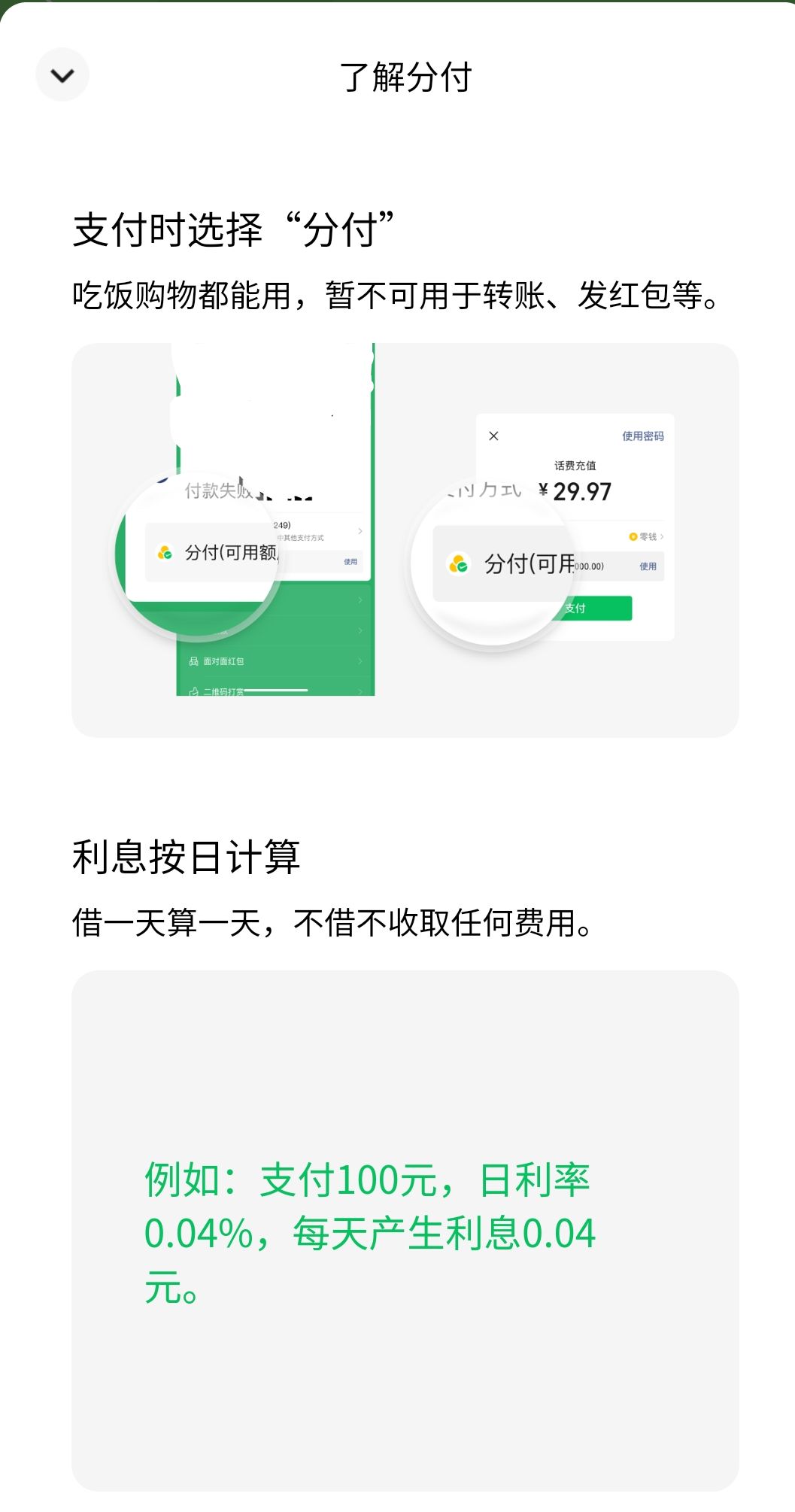The image size is (795, 1512).
Task: Collapse the 了解分付 sheet with the down arrow
Action: [x=62, y=75]
